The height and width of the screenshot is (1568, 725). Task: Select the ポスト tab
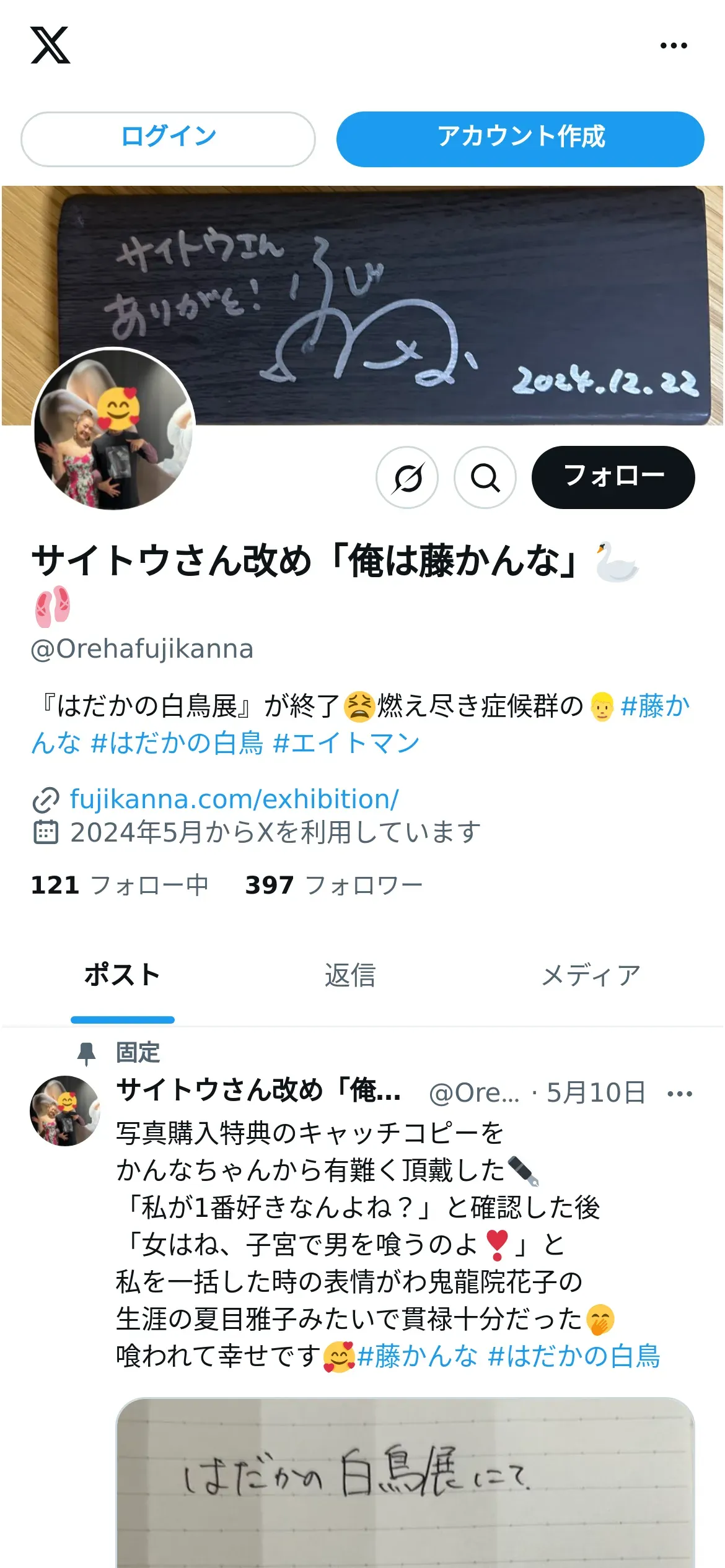point(122,975)
